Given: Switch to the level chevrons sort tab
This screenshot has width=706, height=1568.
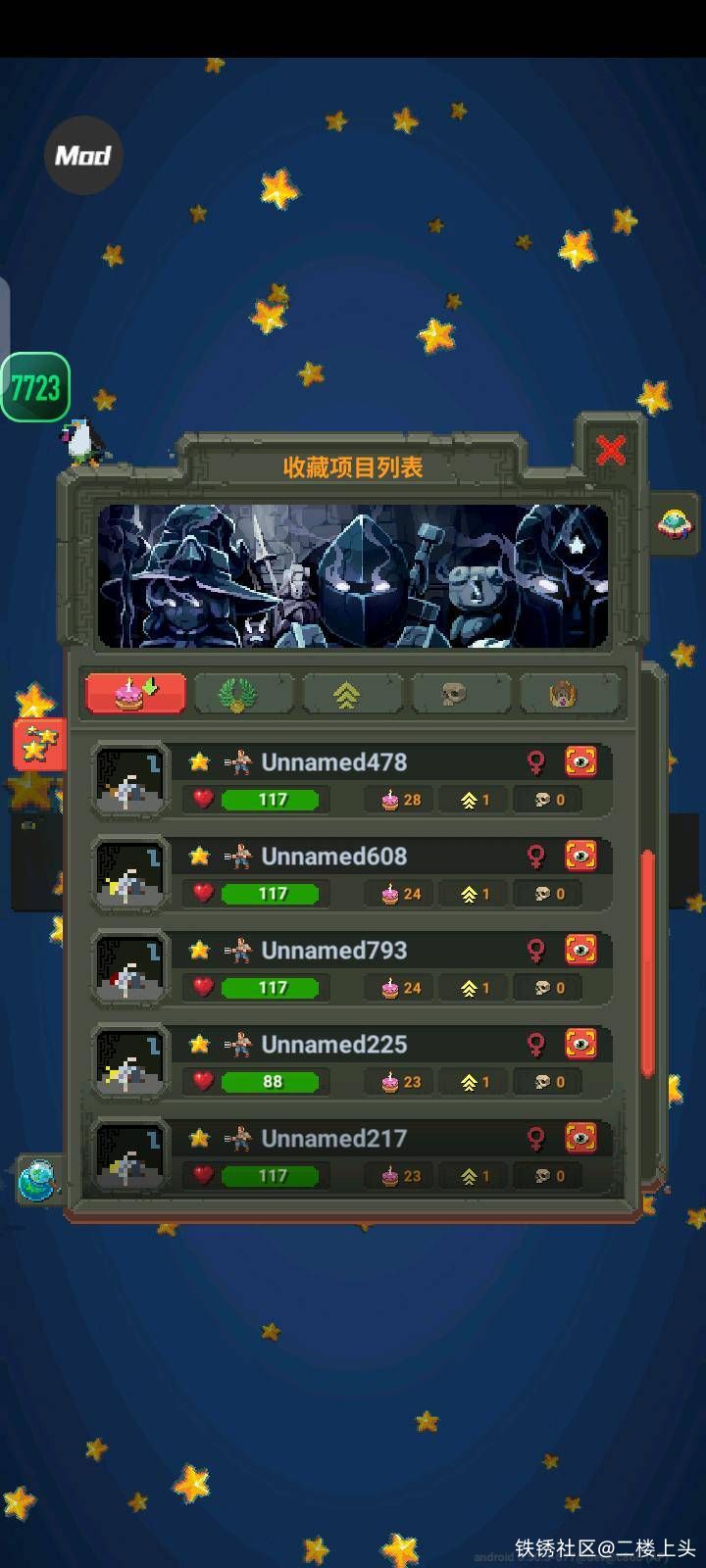Looking at the screenshot, I should pyautogui.click(x=346, y=694).
